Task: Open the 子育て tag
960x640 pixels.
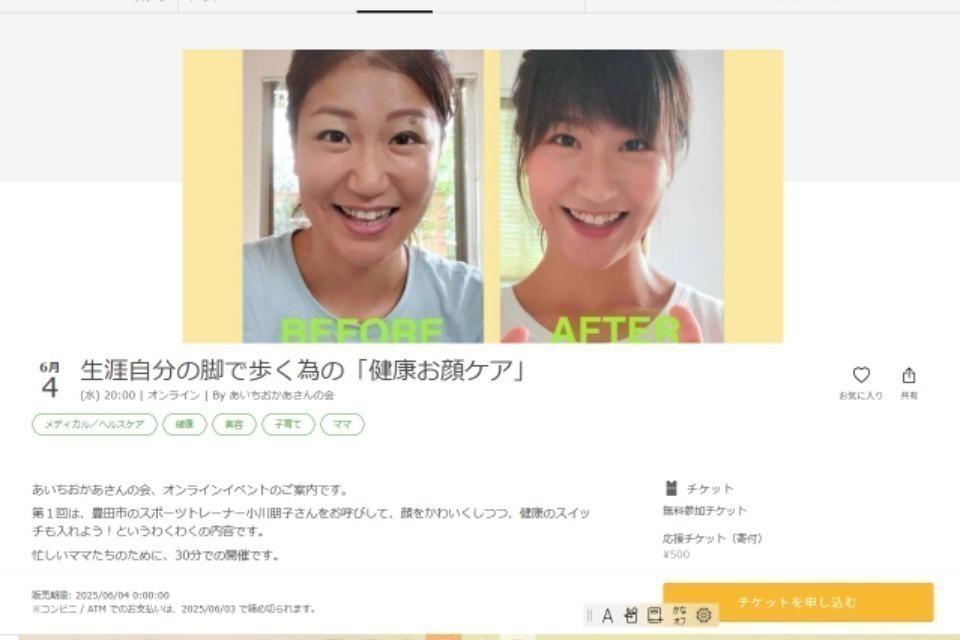Action: (288, 424)
